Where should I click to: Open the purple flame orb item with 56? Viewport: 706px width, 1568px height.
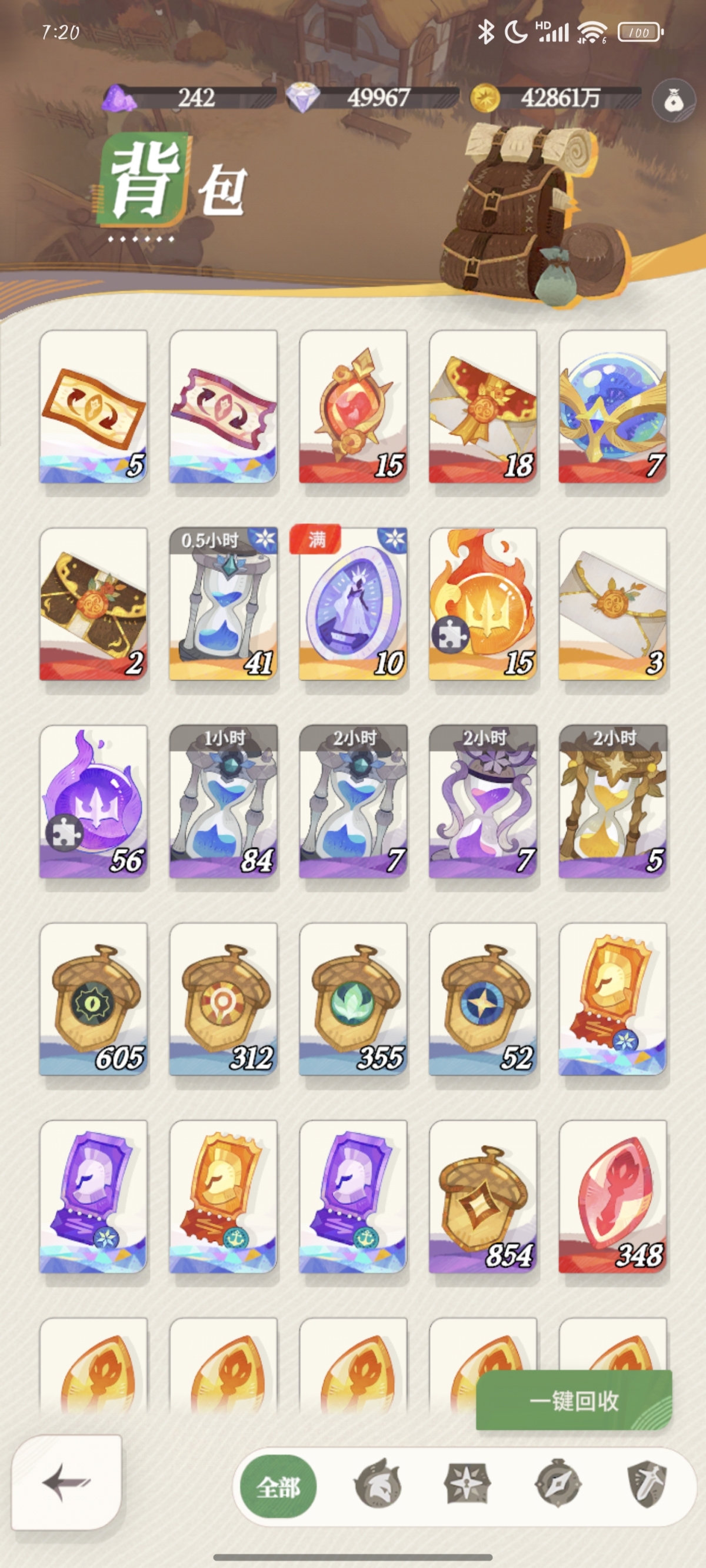coord(94,801)
